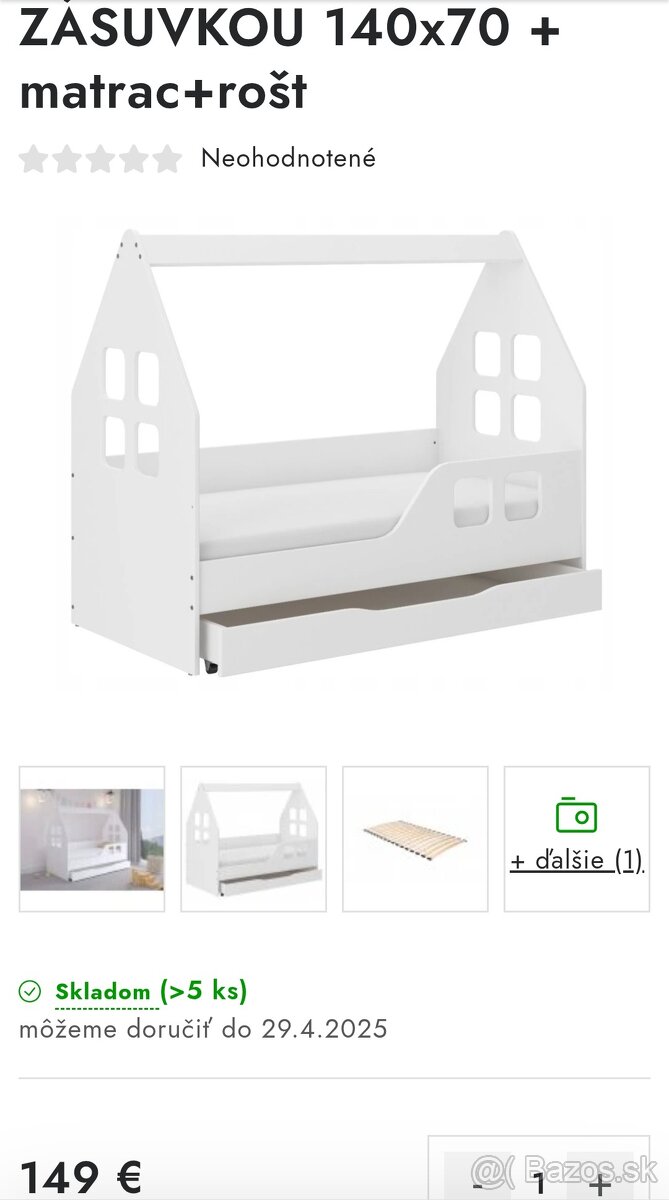Open the room photo thumbnail of the bed
Viewport: 669px width, 1200px height.
(92, 839)
